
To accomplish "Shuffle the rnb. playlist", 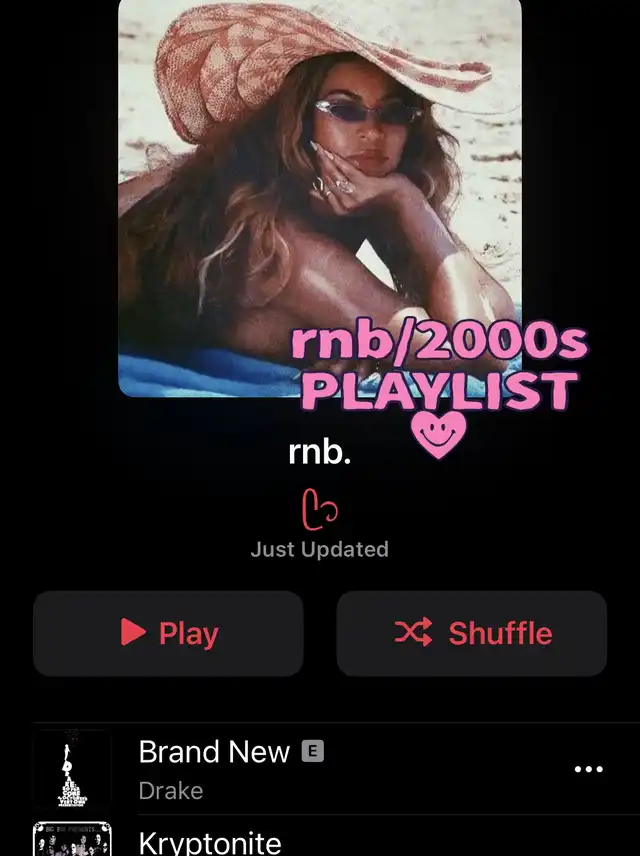I will pos(471,633).
